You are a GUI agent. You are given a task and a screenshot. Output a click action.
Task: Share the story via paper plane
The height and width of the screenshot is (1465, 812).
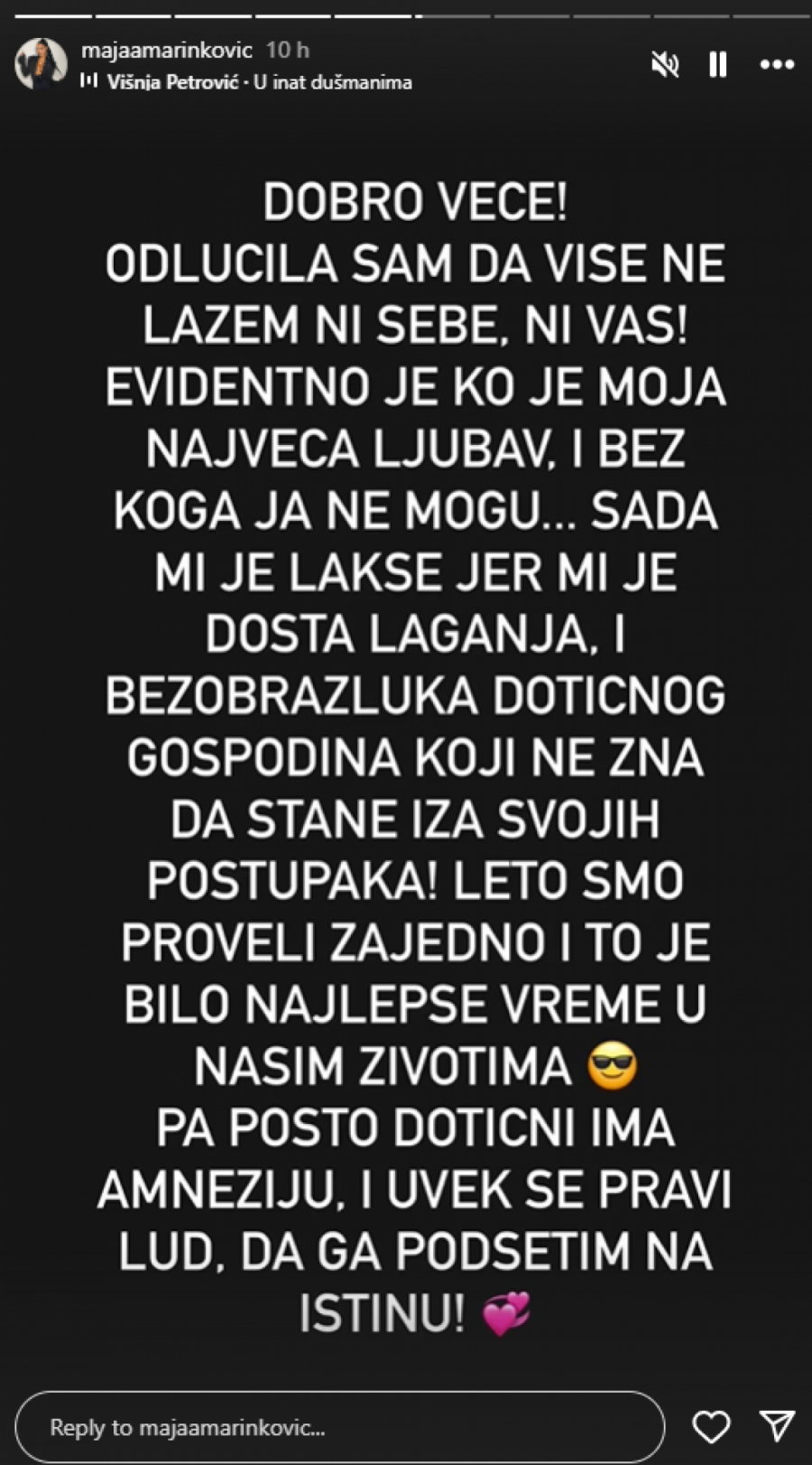776,1425
